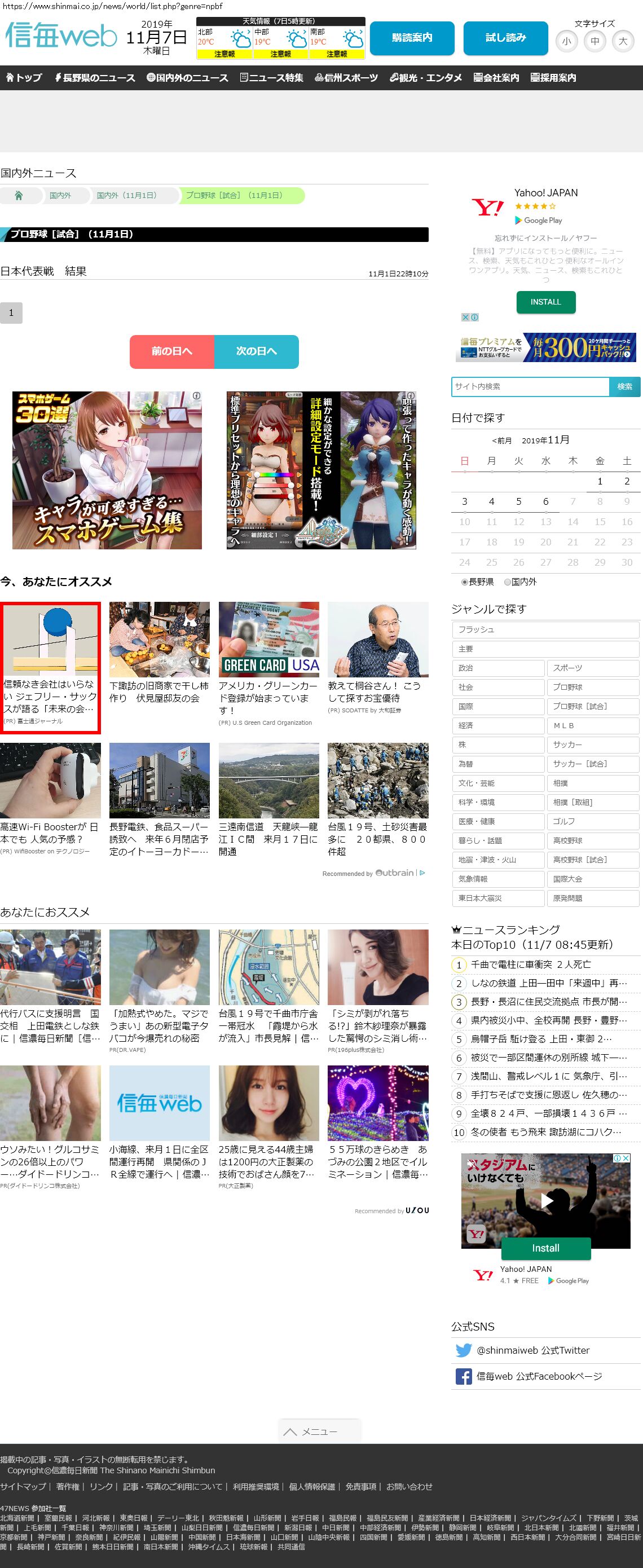Install the Yahoo! JAPAN app ad

click(x=545, y=302)
